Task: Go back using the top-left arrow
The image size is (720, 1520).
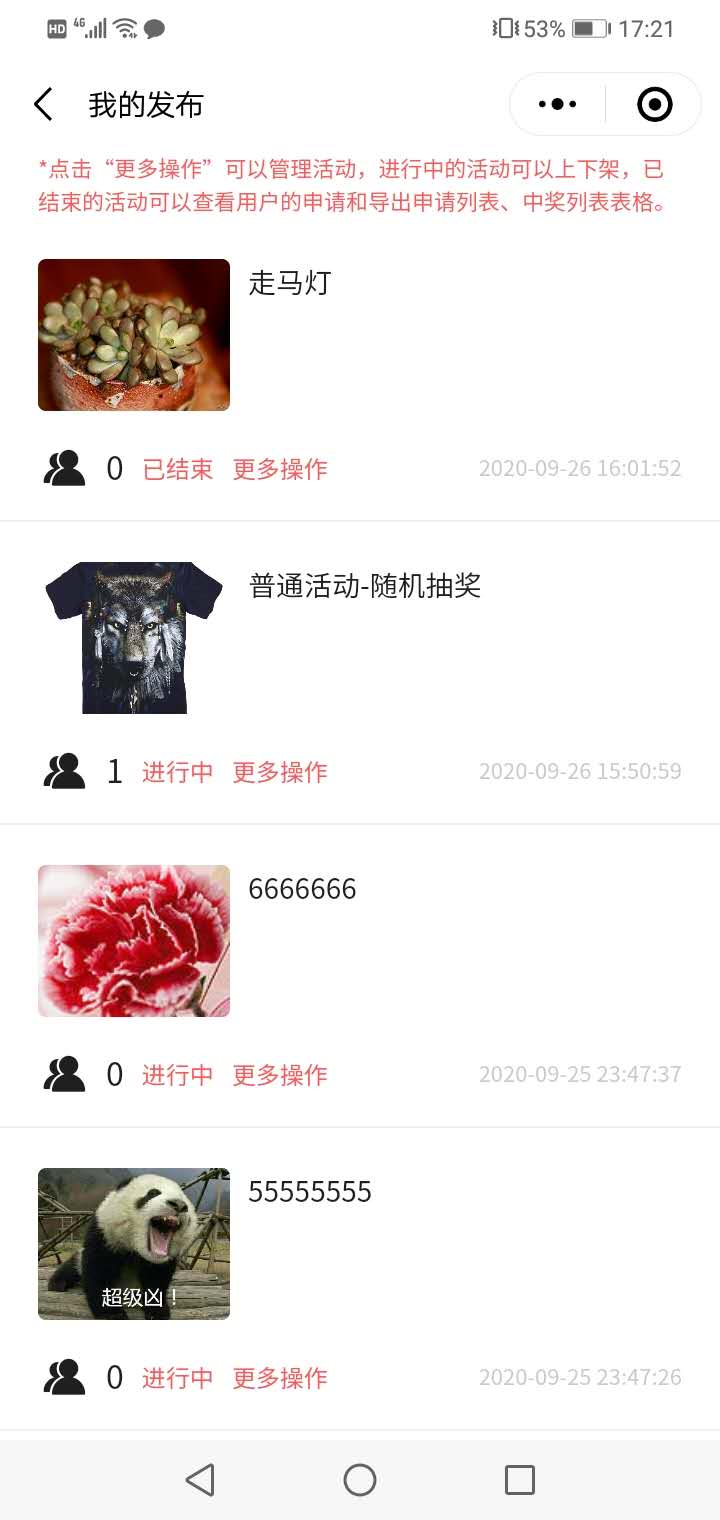Action: pos(43,104)
